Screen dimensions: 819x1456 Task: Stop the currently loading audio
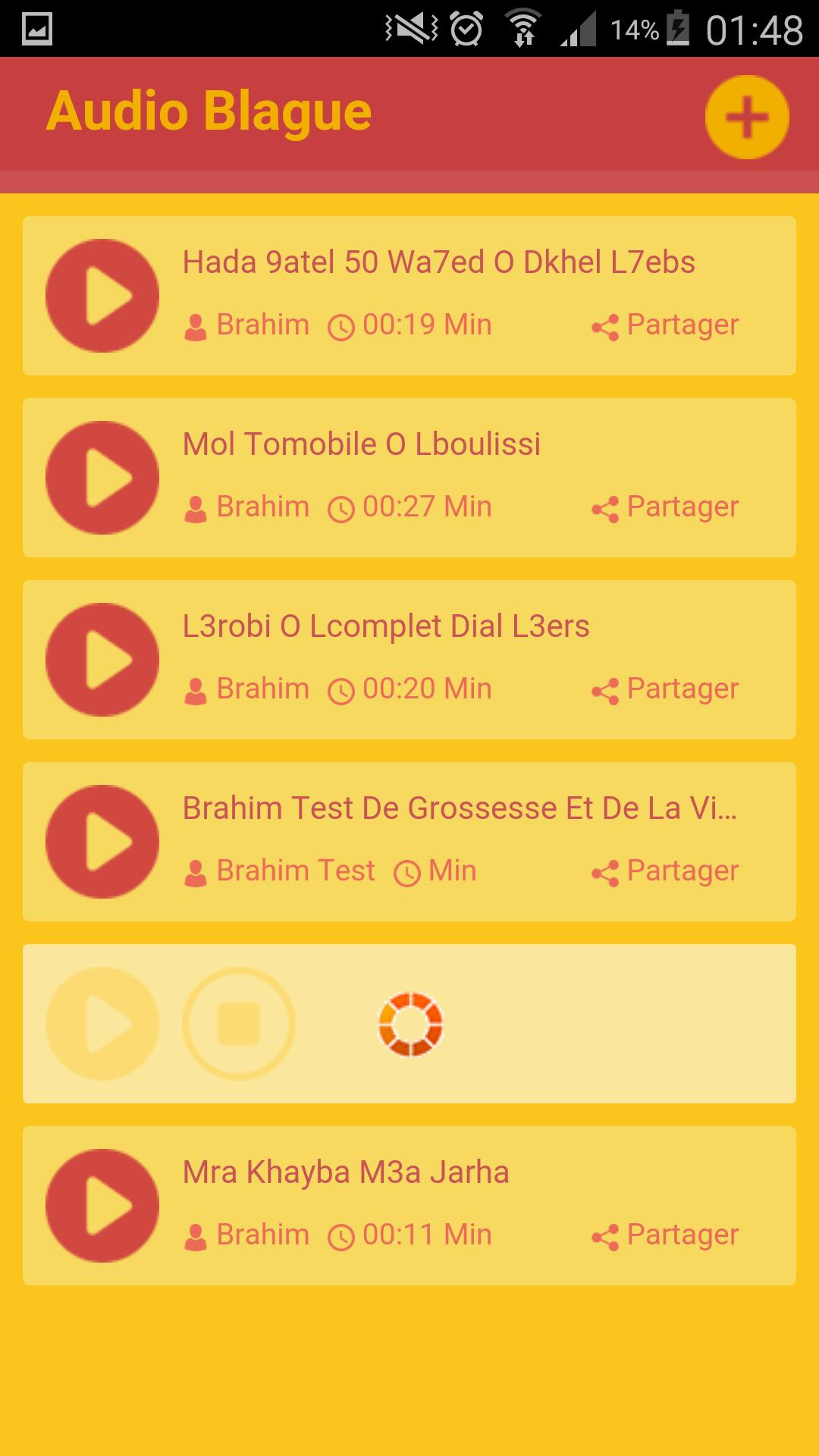coord(239,1024)
